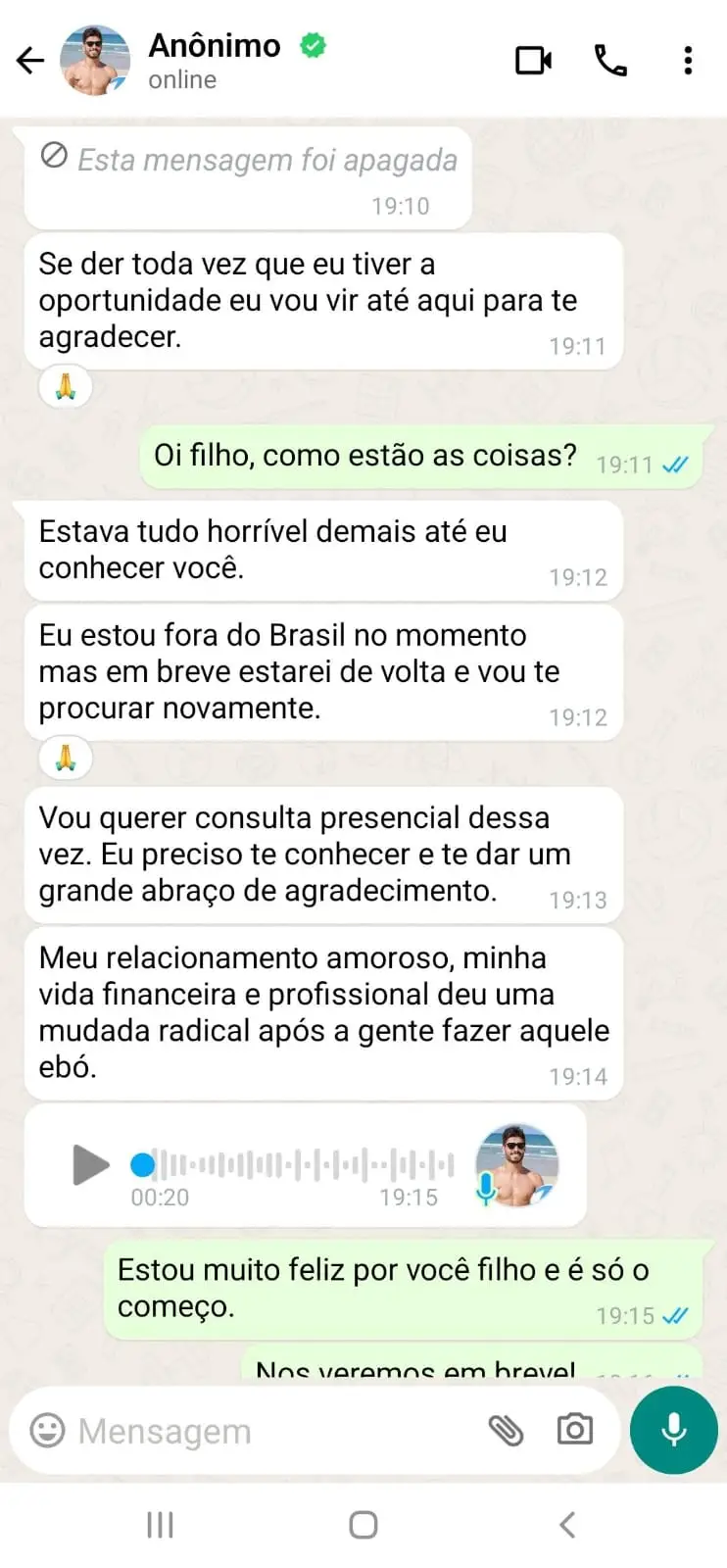
Task: Open the three-dot chat options menu
Action: pyautogui.click(x=688, y=61)
